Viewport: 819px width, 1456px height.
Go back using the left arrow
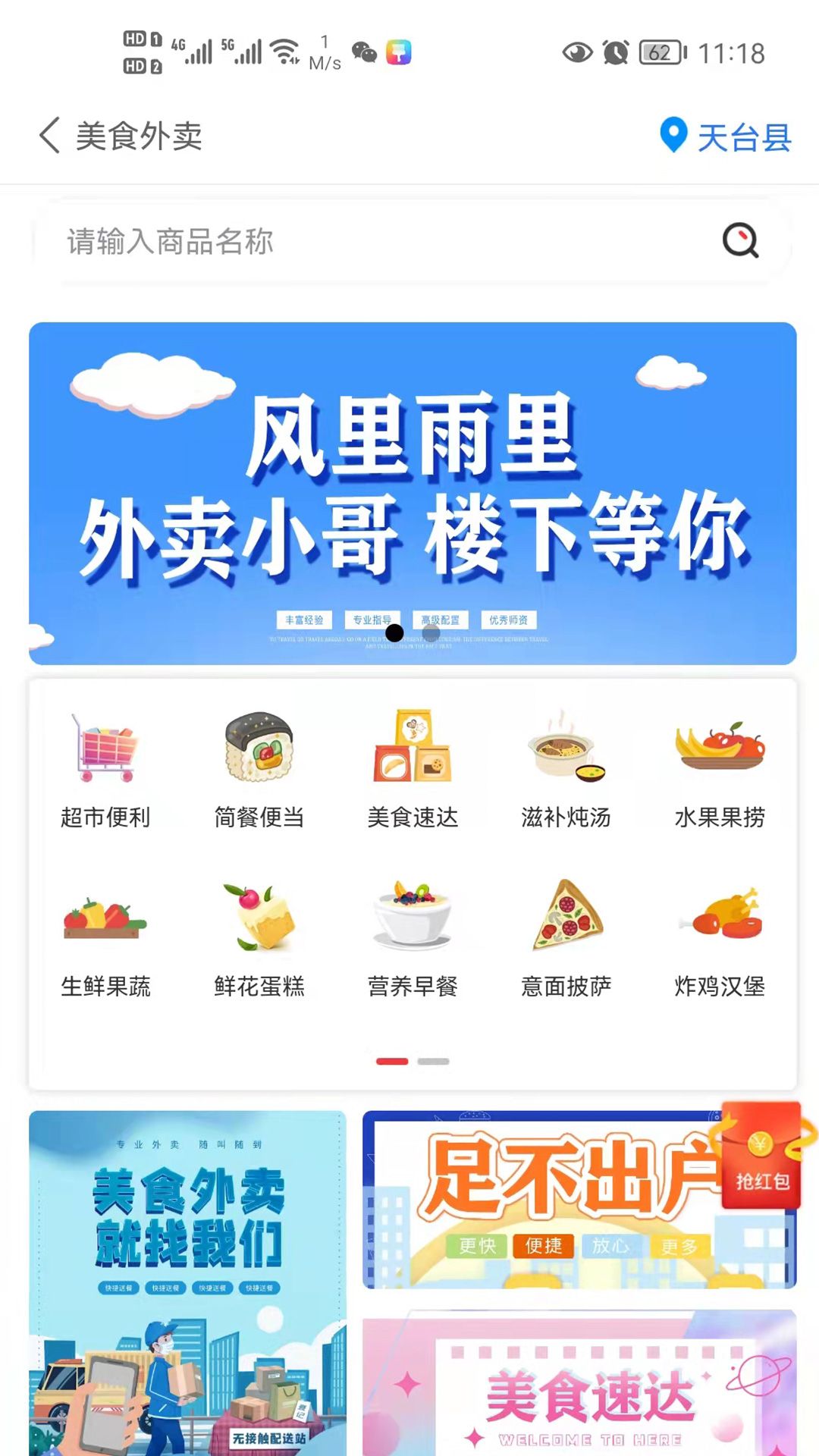[x=48, y=136]
